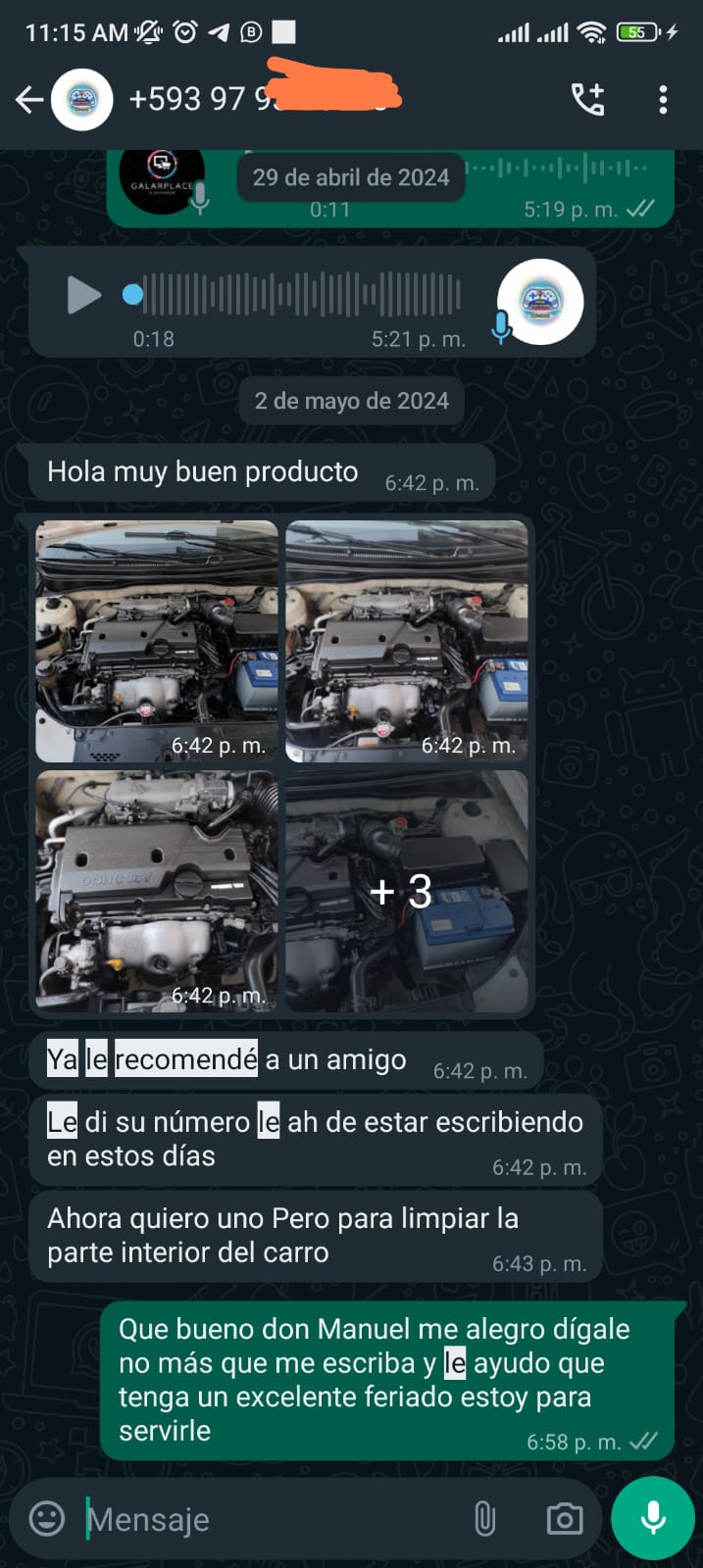This screenshot has width=703, height=1568.
Task: Play the 0:18 voice message
Action: pyautogui.click(x=83, y=295)
